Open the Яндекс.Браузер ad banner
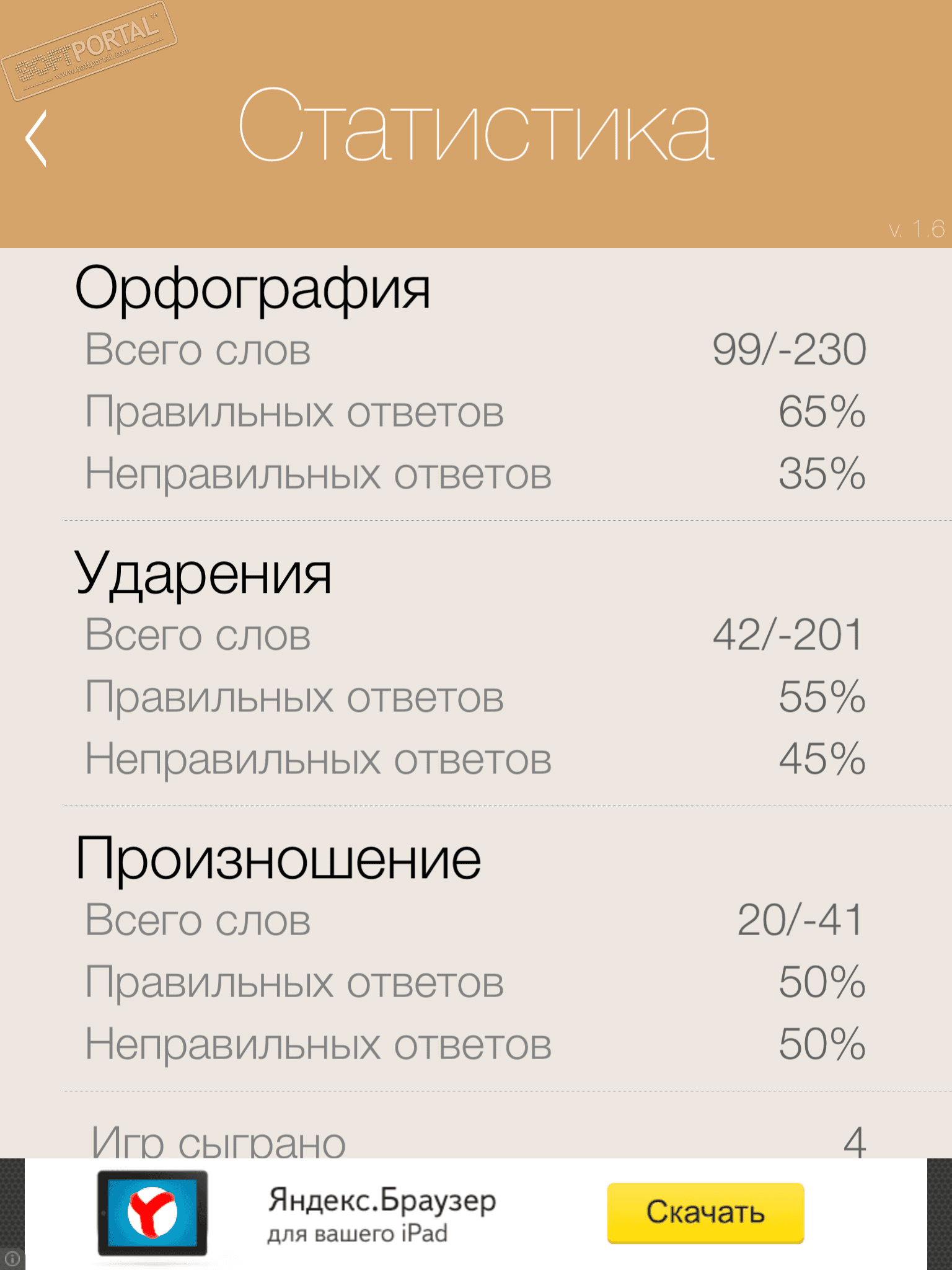 381,1214
